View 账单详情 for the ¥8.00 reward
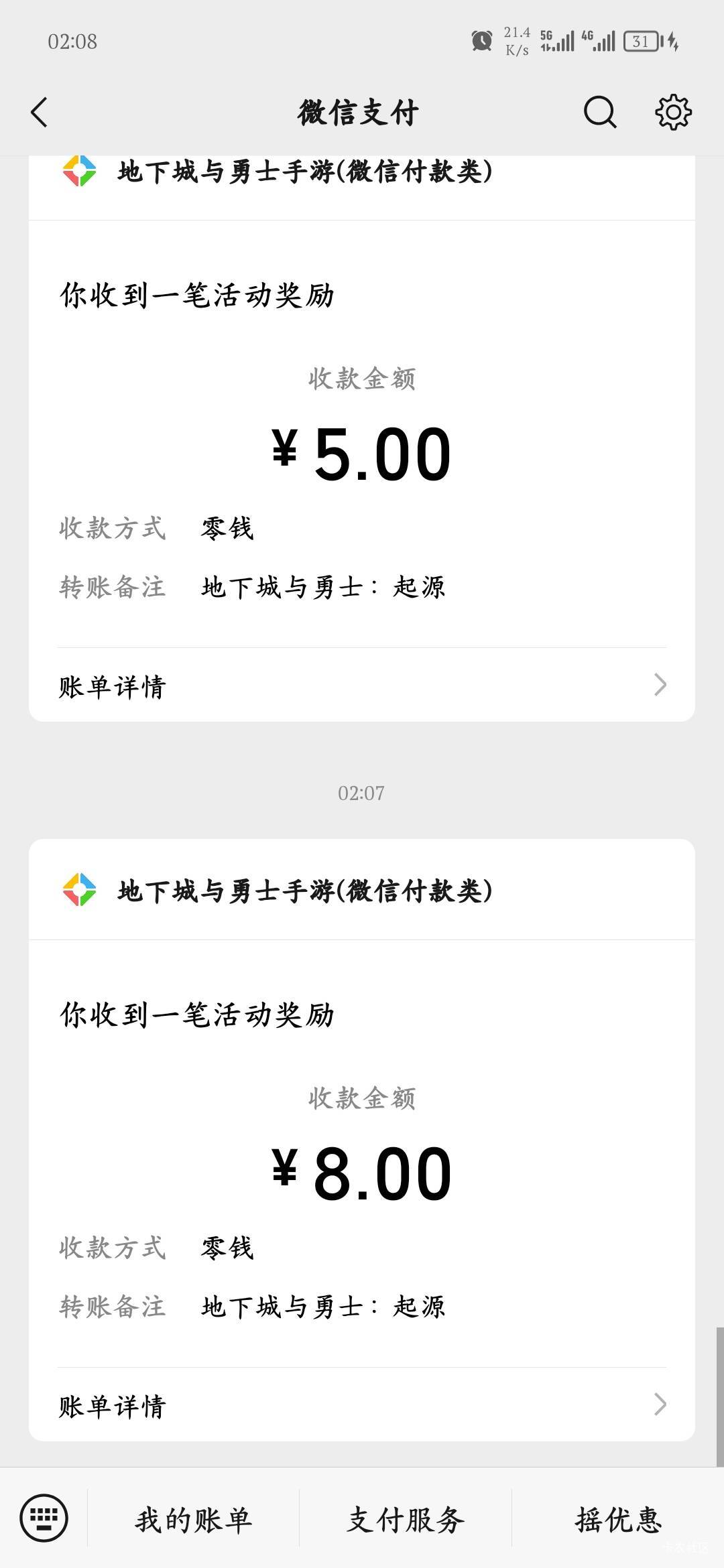 coord(362,1405)
